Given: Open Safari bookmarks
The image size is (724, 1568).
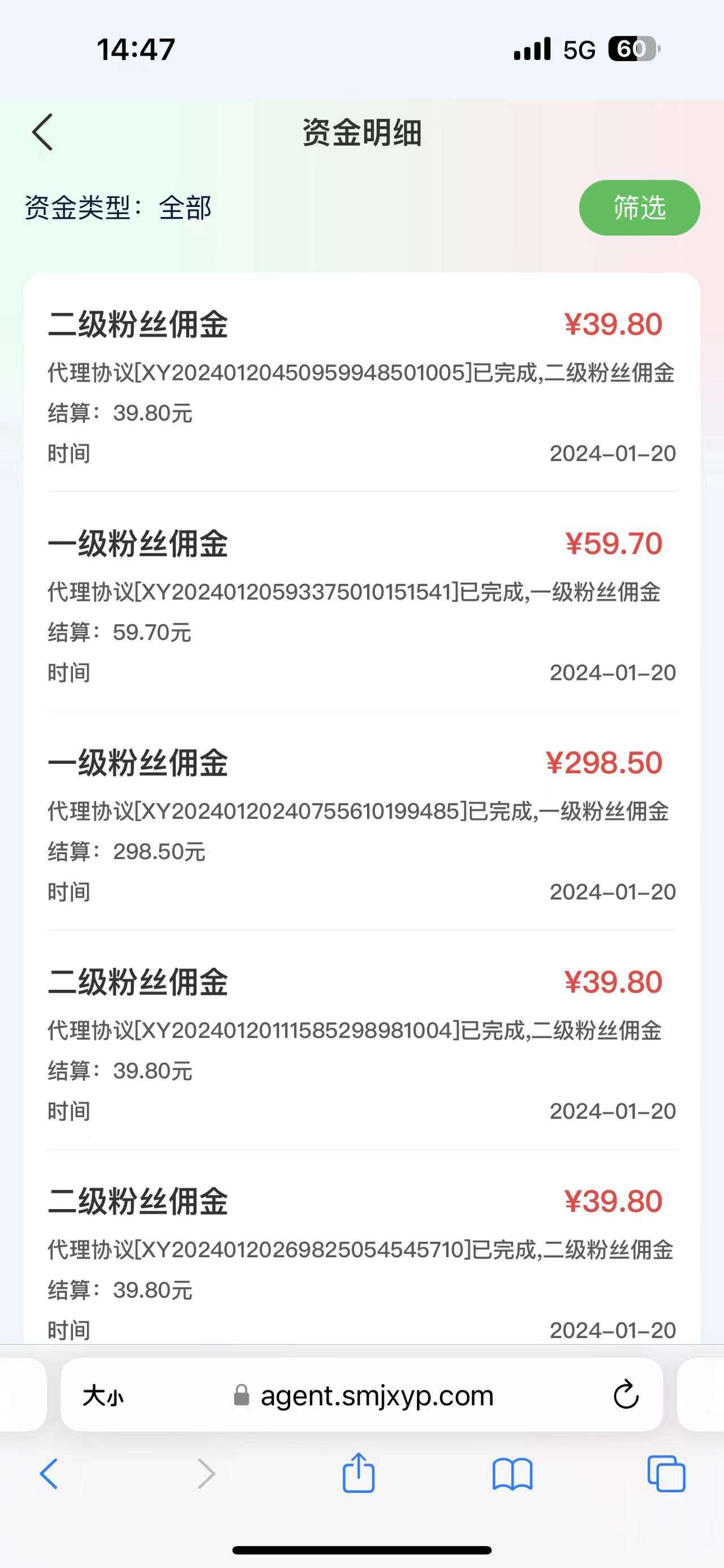Looking at the screenshot, I should coord(512,1474).
